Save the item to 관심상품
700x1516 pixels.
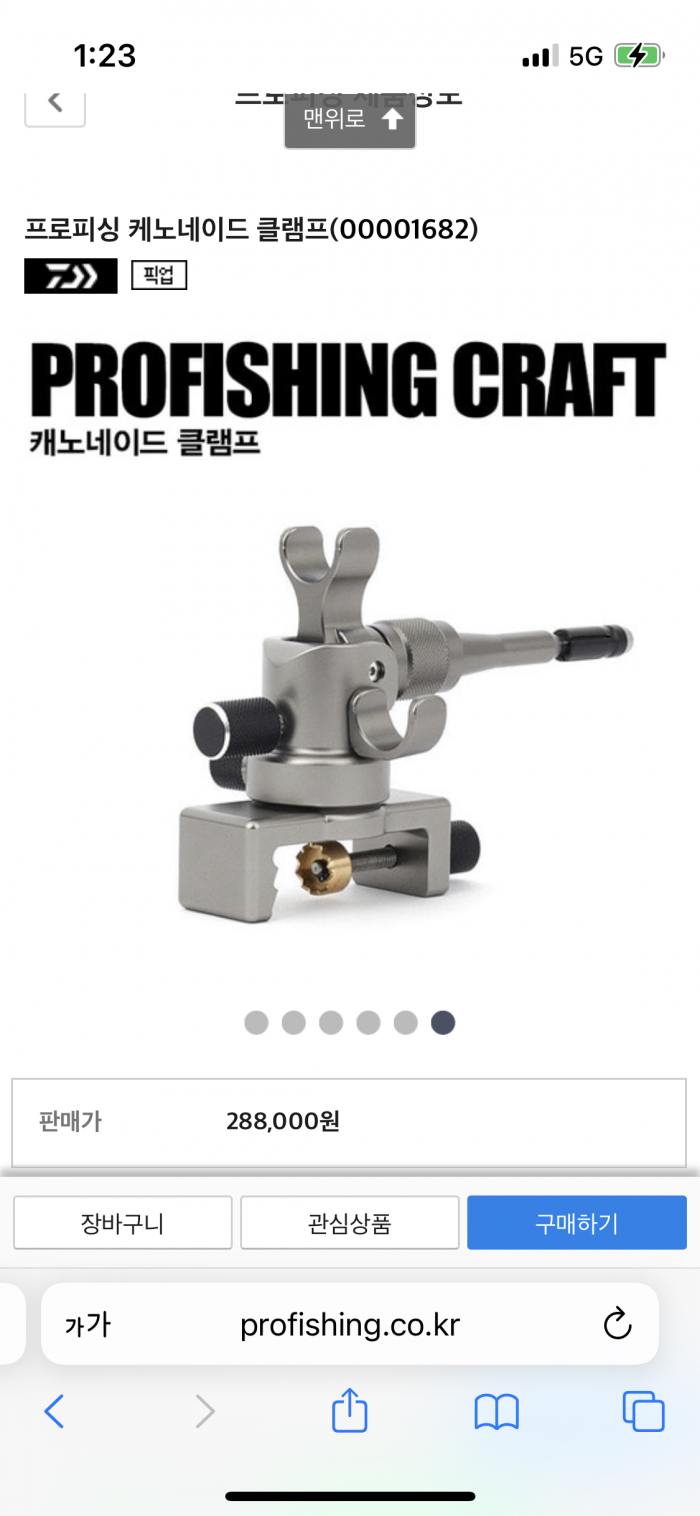tap(350, 1223)
